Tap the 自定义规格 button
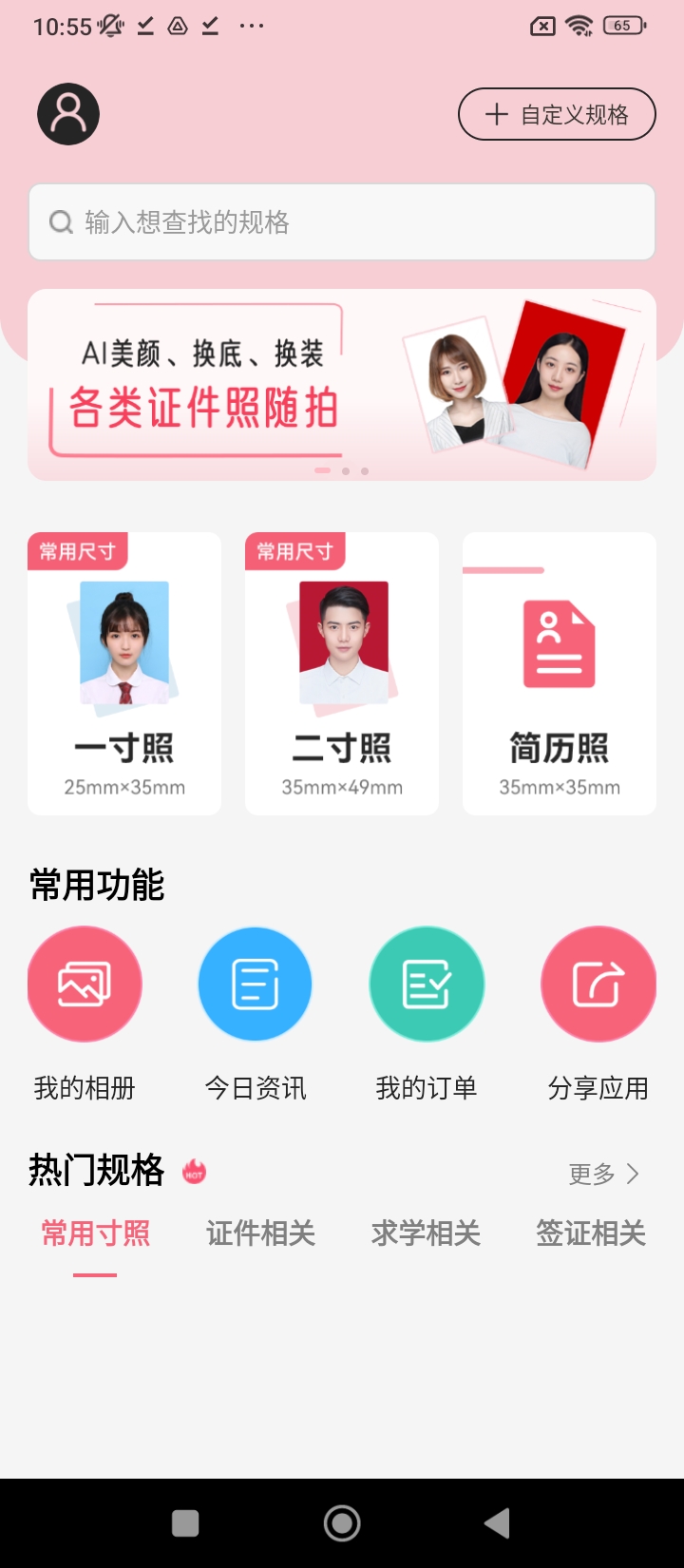684x1568 pixels. coord(557,114)
